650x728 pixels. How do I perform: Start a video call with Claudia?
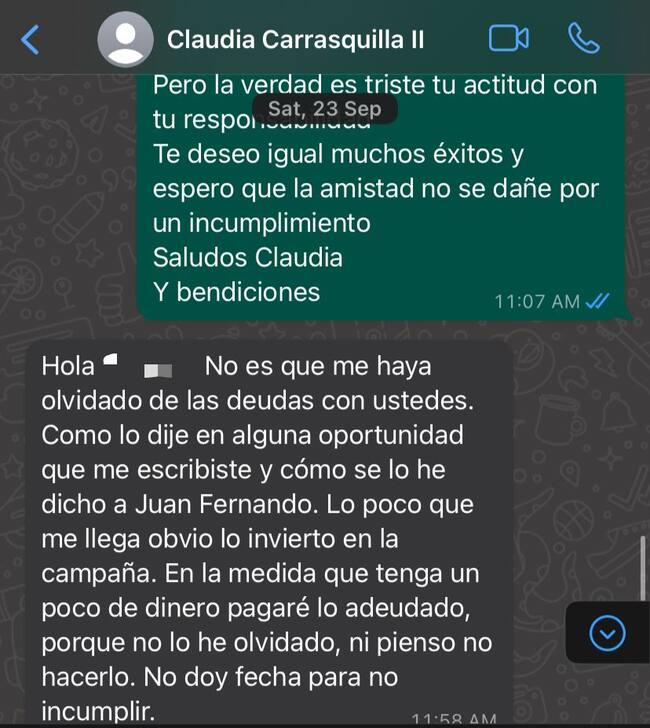508,39
